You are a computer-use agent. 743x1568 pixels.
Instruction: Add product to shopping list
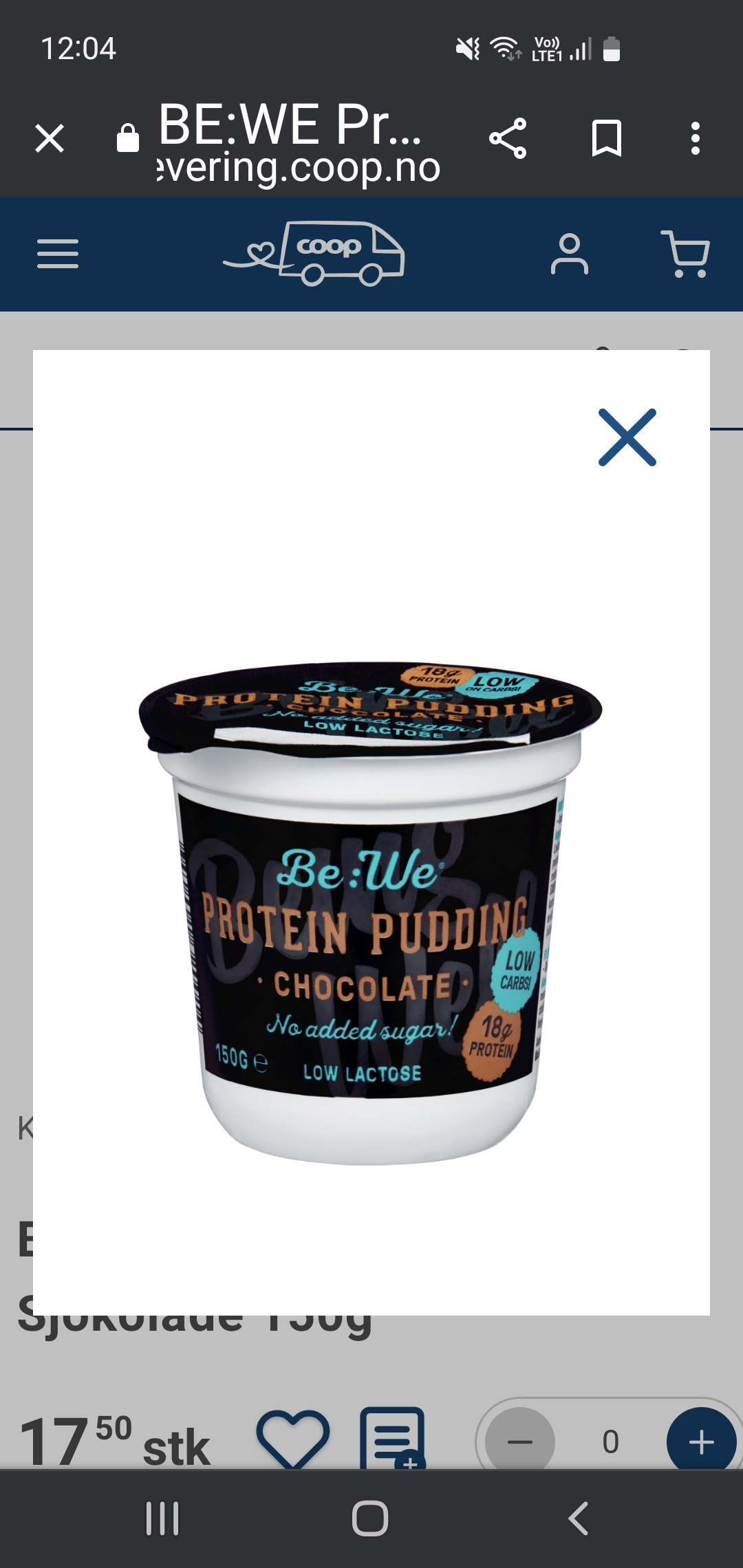click(393, 1439)
